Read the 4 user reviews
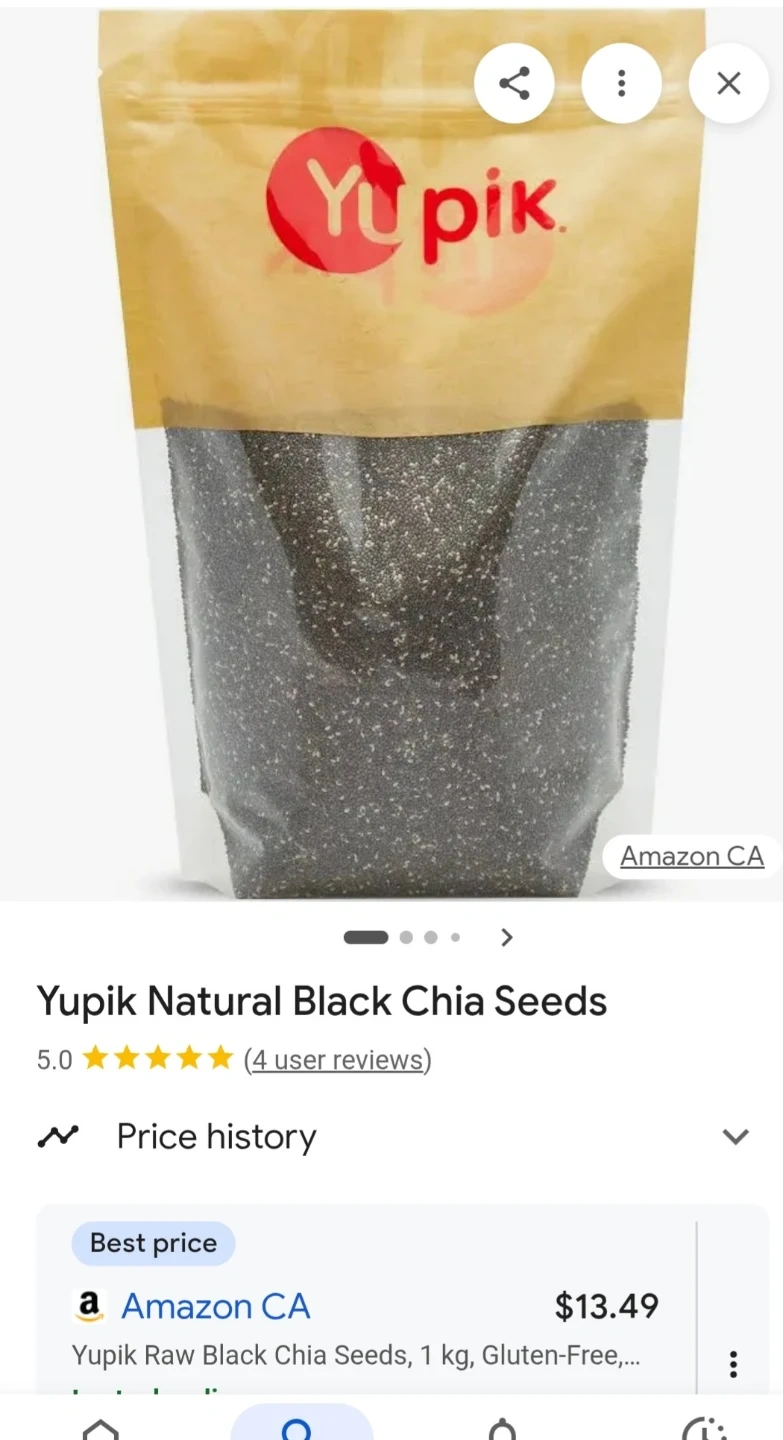 pyautogui.click(x=337, y=1059)
